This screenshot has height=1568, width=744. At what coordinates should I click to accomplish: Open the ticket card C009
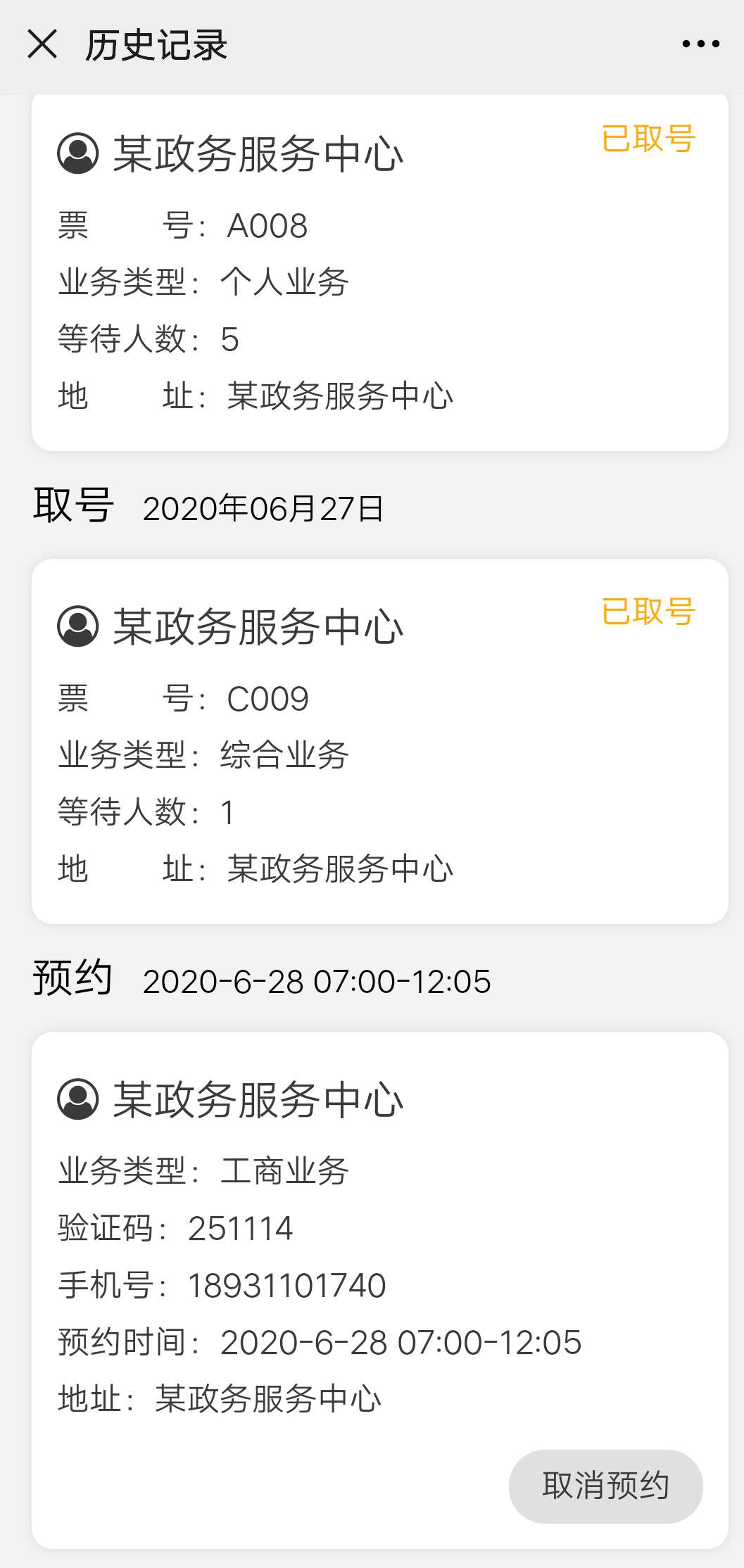[x=379, y=741]
